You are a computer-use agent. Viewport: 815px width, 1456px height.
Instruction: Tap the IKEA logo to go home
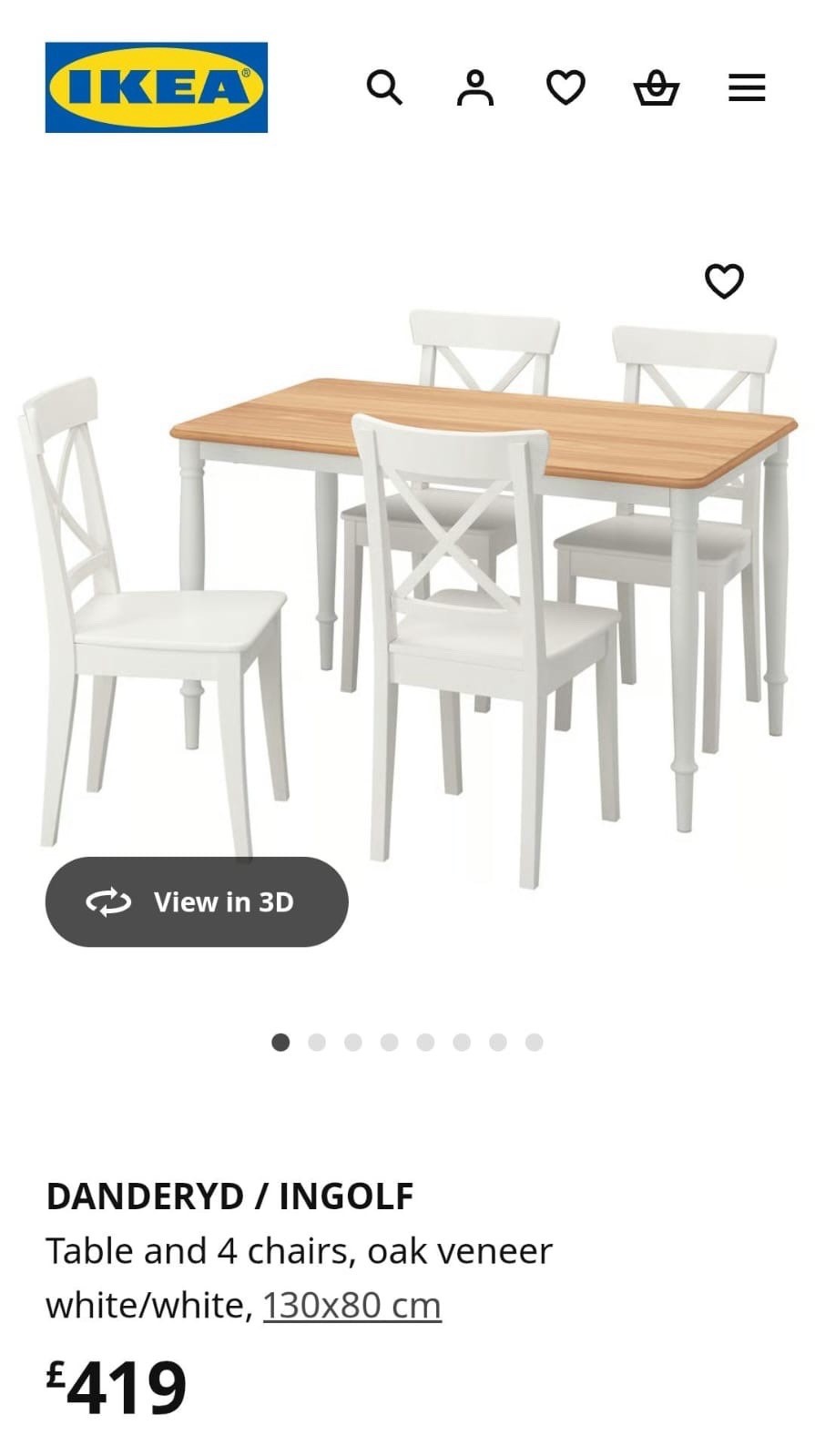click(157, 87)
